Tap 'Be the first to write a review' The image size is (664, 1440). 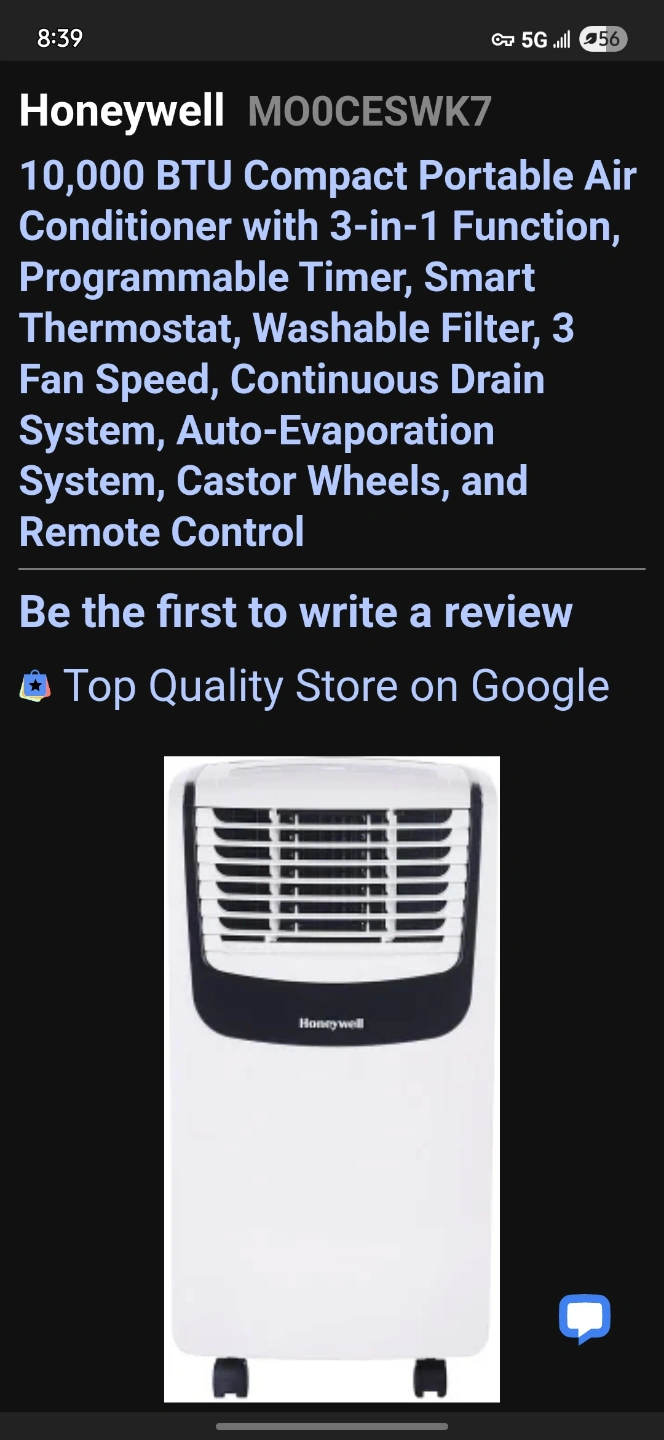(x=296, y=612)
